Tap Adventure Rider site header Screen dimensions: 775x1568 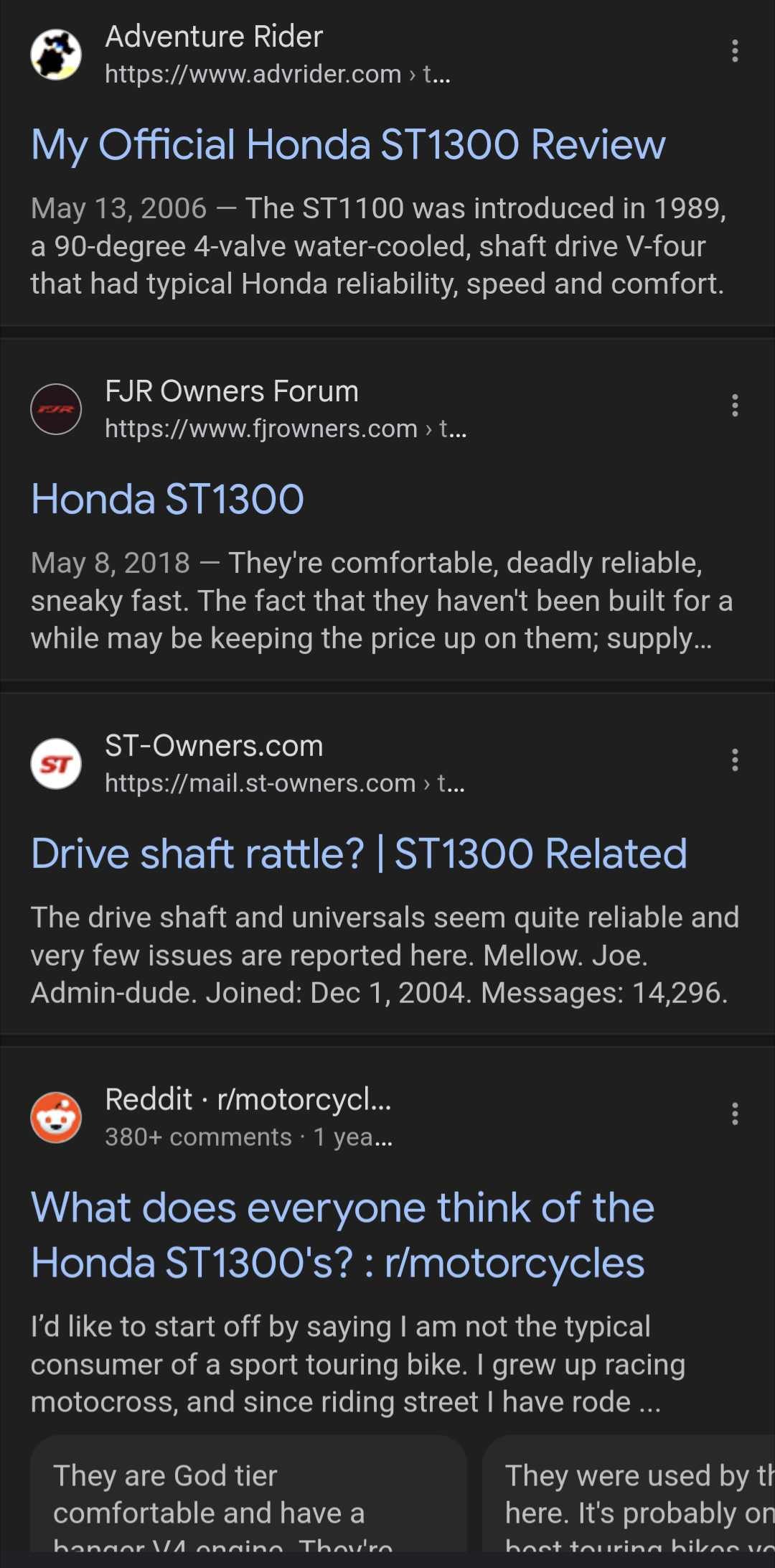(x=241, y=55)
